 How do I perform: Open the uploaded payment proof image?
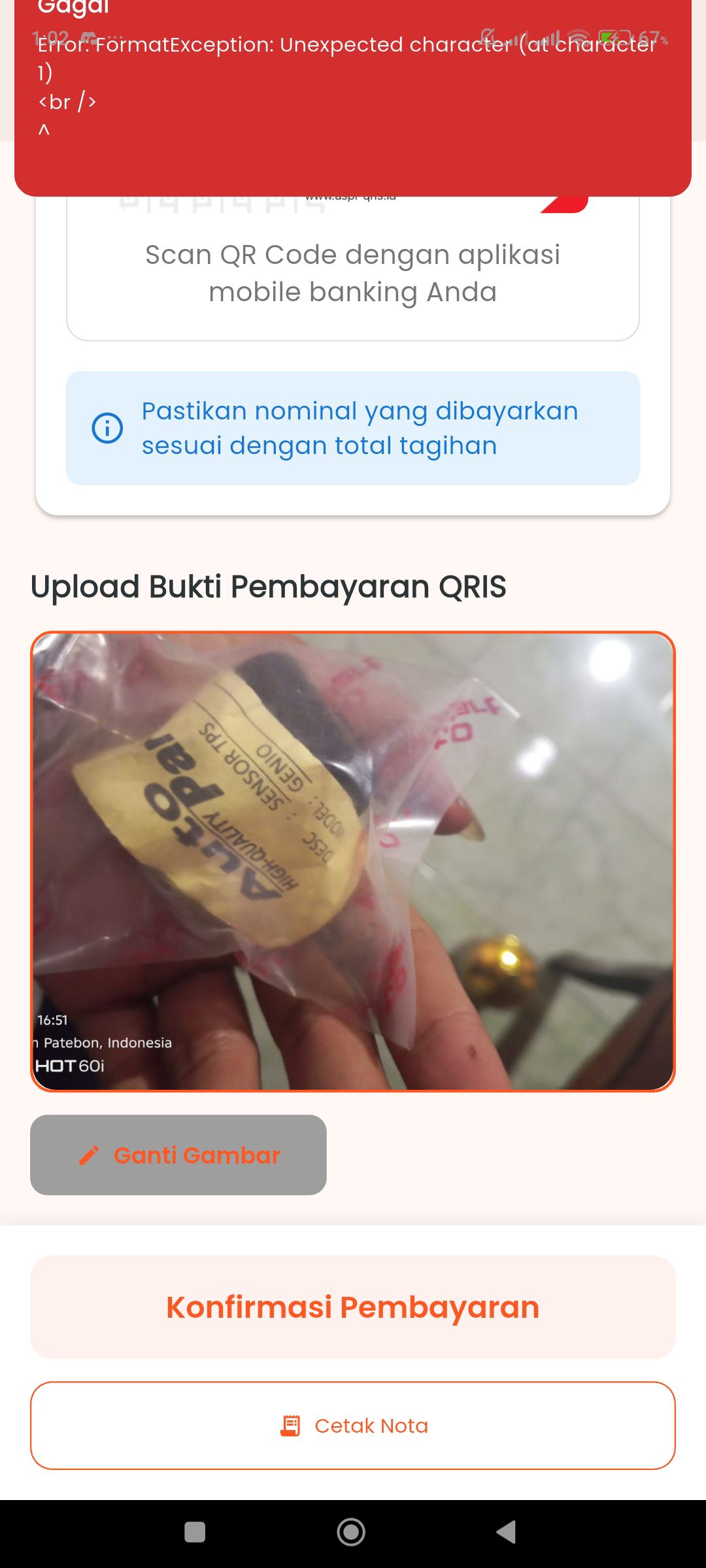[x=353, y=861]
